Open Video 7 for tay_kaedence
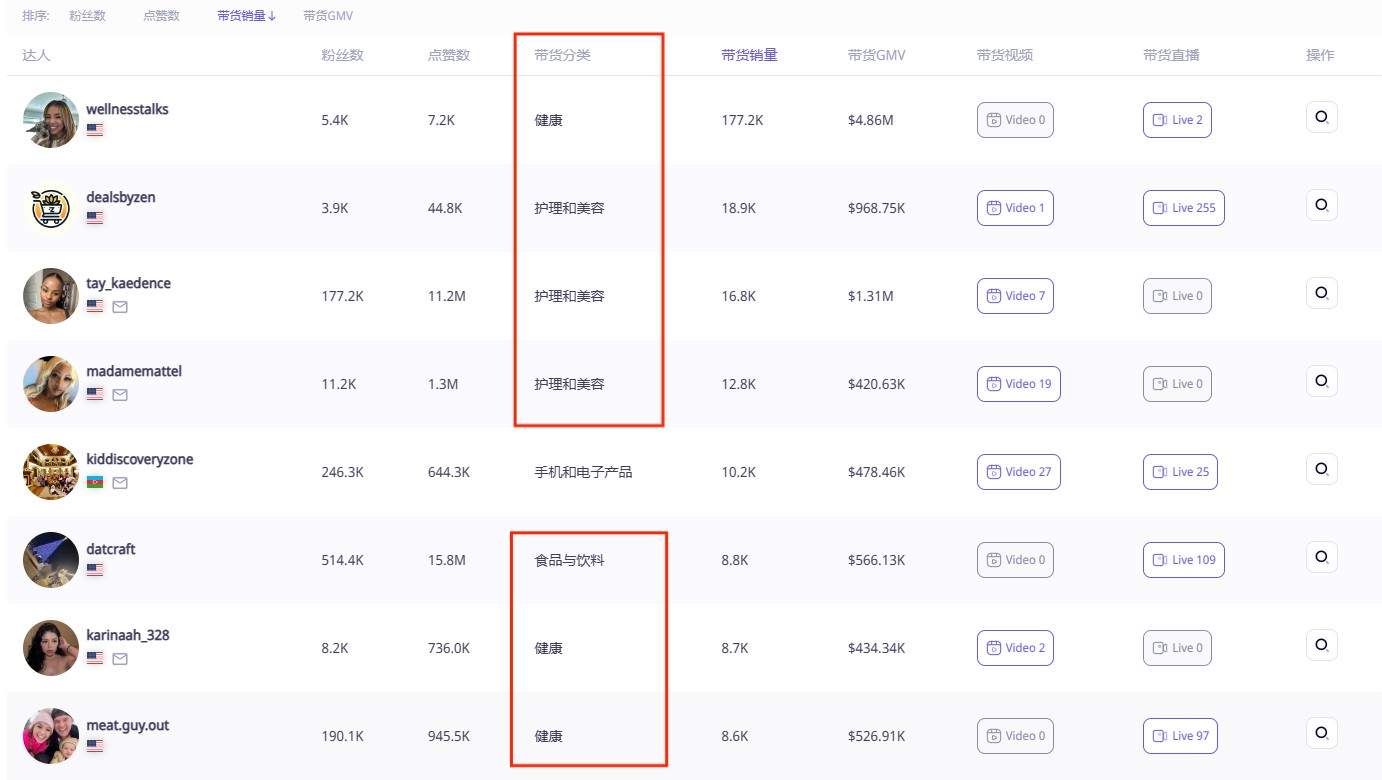 tap(1015, 296)
